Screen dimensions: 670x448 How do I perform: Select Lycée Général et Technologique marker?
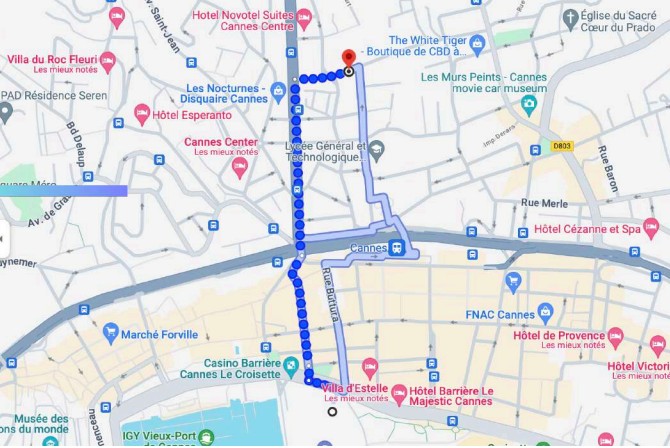[x=376, y=151]
